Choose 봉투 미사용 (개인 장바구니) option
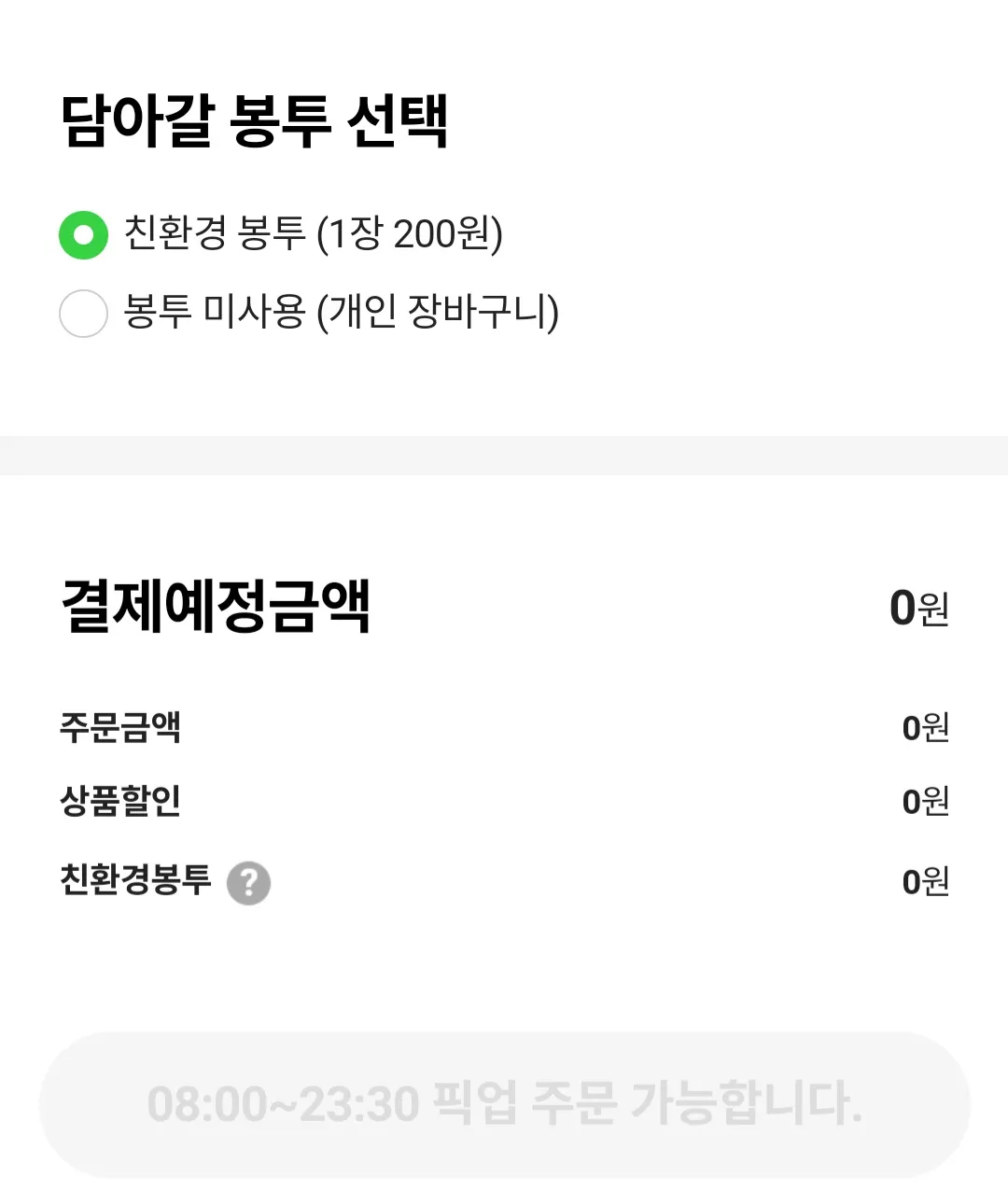This screenshot has width=1008, height=1192. (343, 315)
